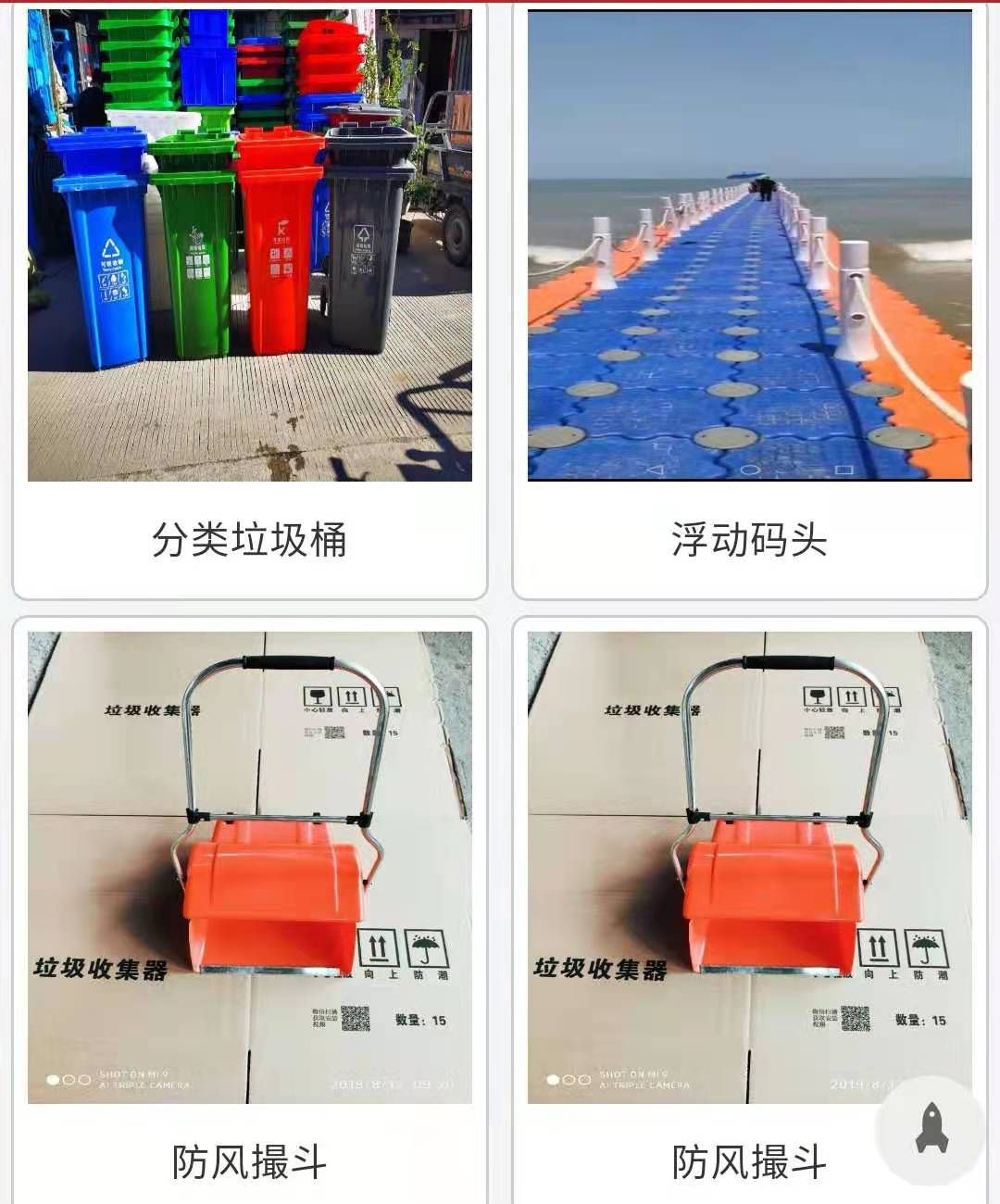Tap the rocket back-to-top button

click(931, 1129)
